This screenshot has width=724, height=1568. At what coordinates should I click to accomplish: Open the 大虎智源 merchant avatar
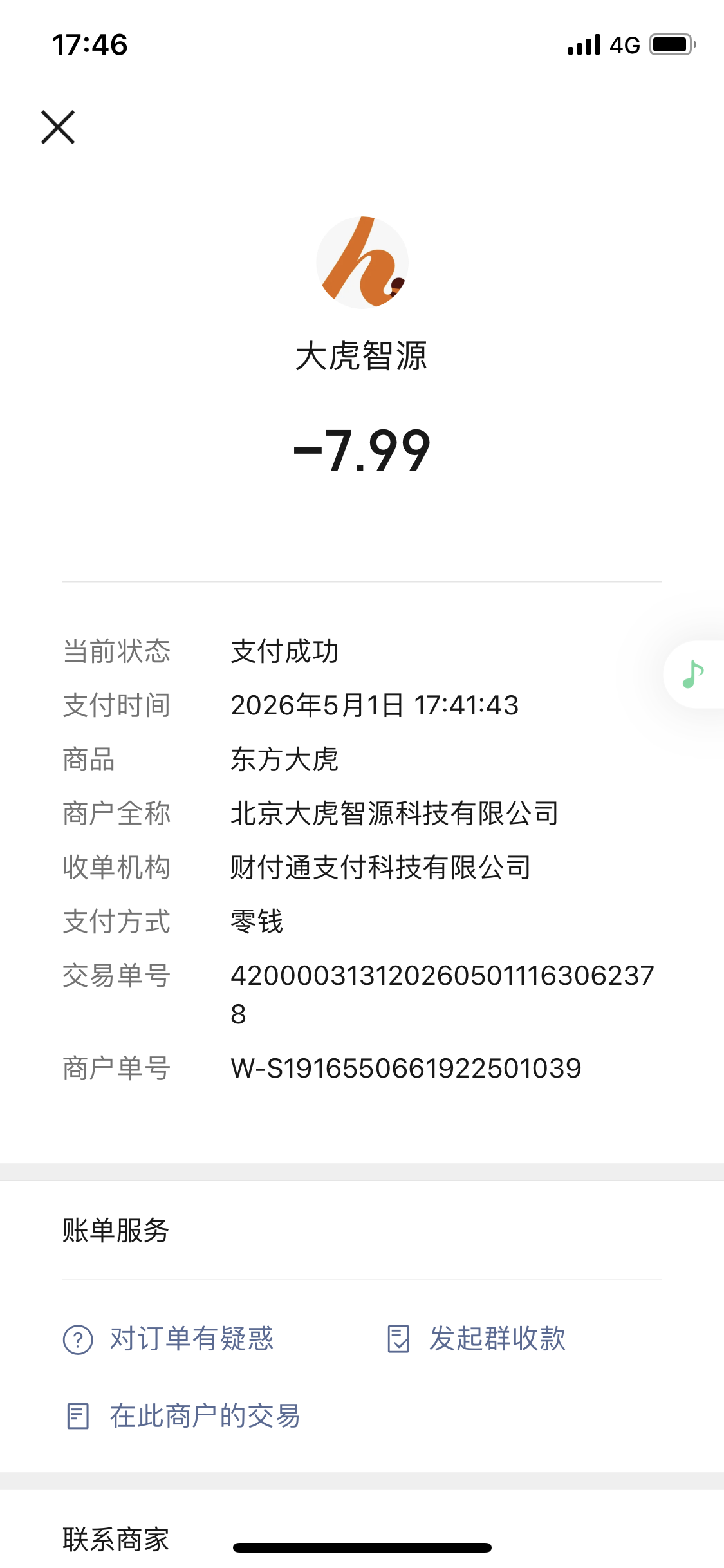362,263
